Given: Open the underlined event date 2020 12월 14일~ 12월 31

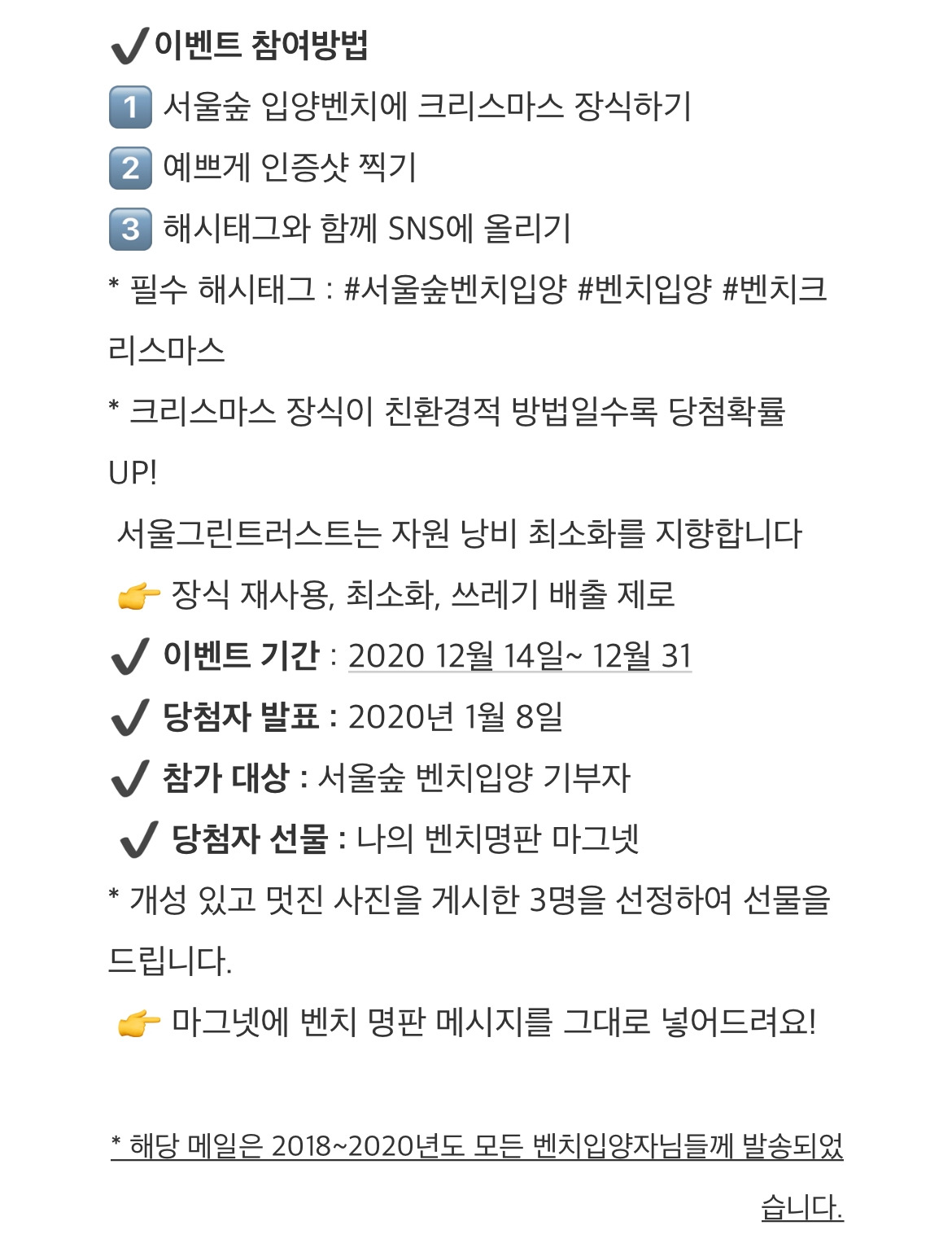Looking at the screenshot, I should coord(519,656).
